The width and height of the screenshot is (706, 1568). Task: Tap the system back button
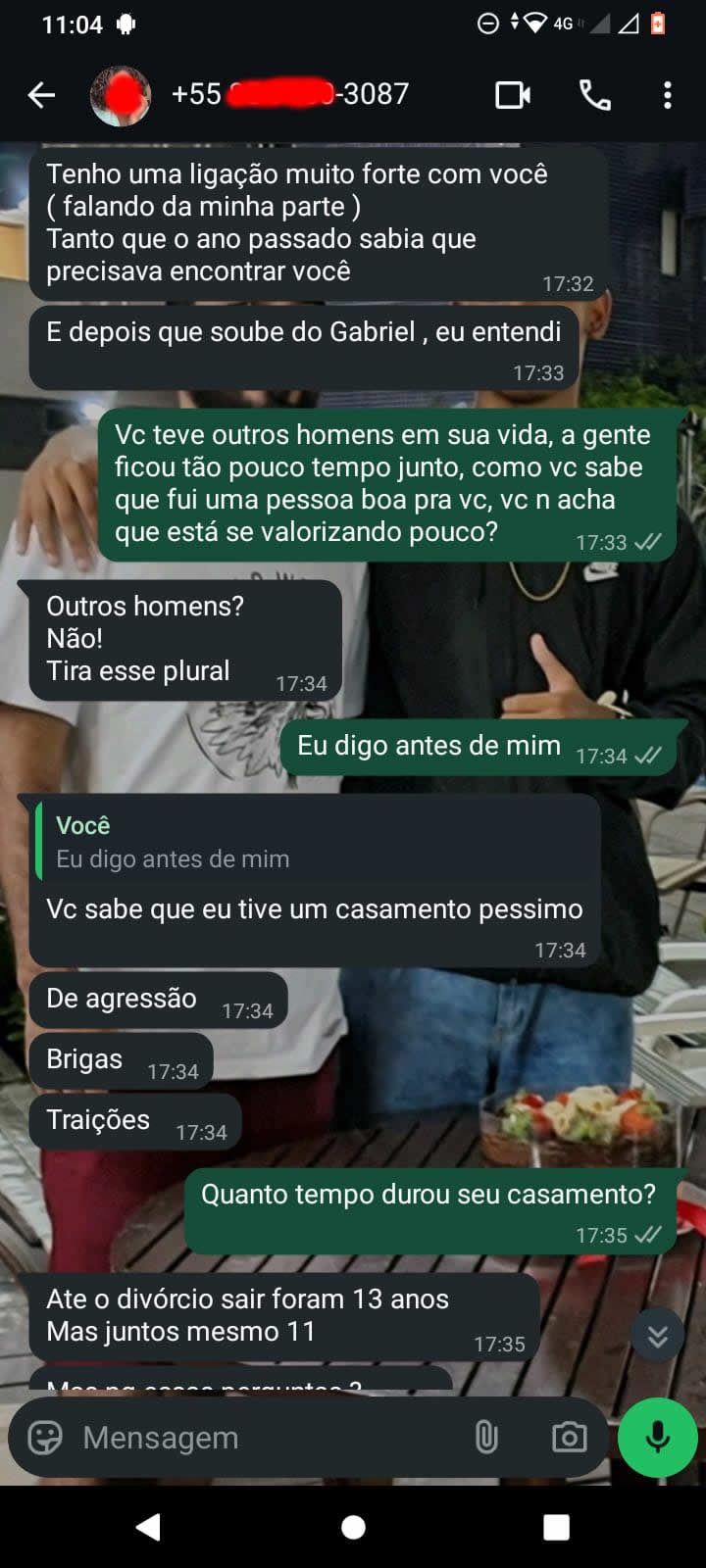(149, 1527)
